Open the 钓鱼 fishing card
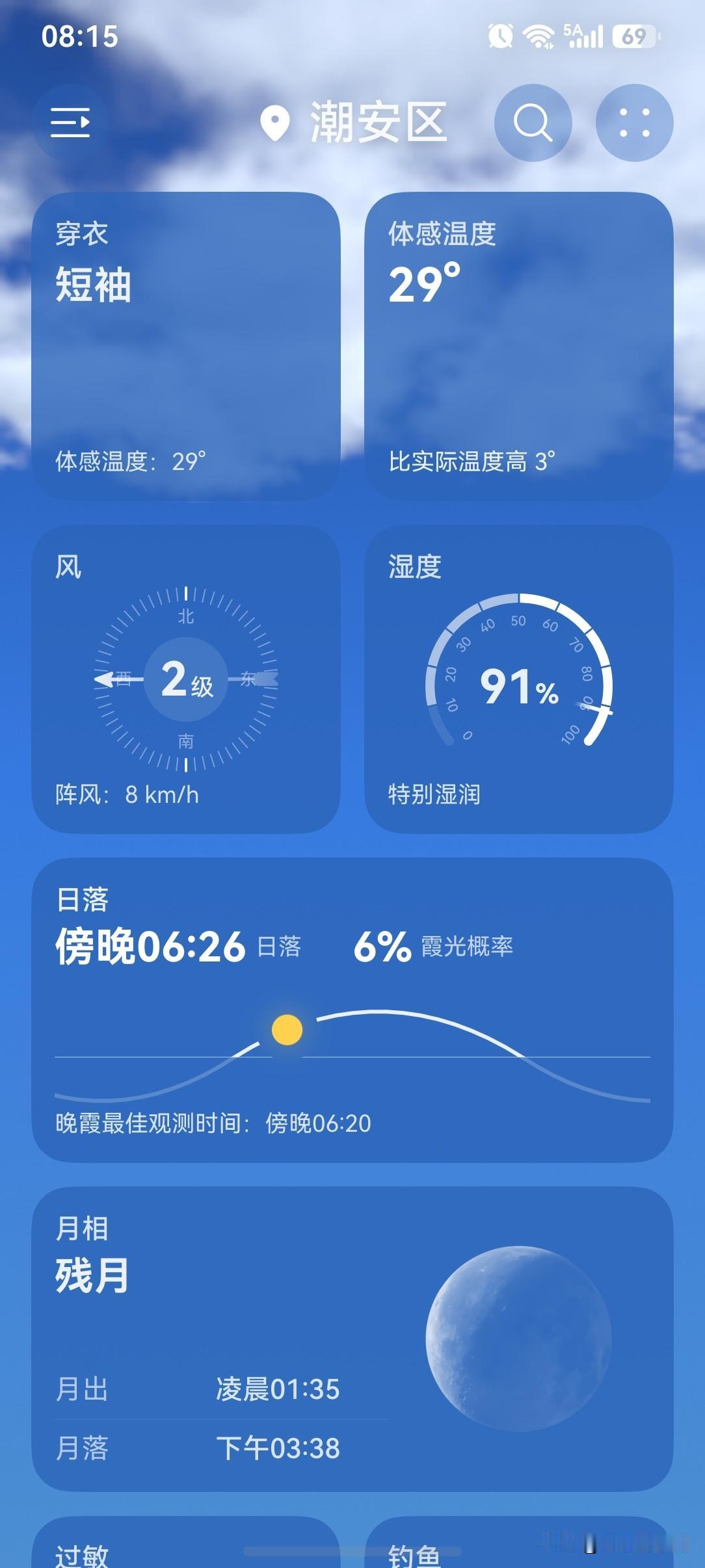 (x=519, y=1542)
